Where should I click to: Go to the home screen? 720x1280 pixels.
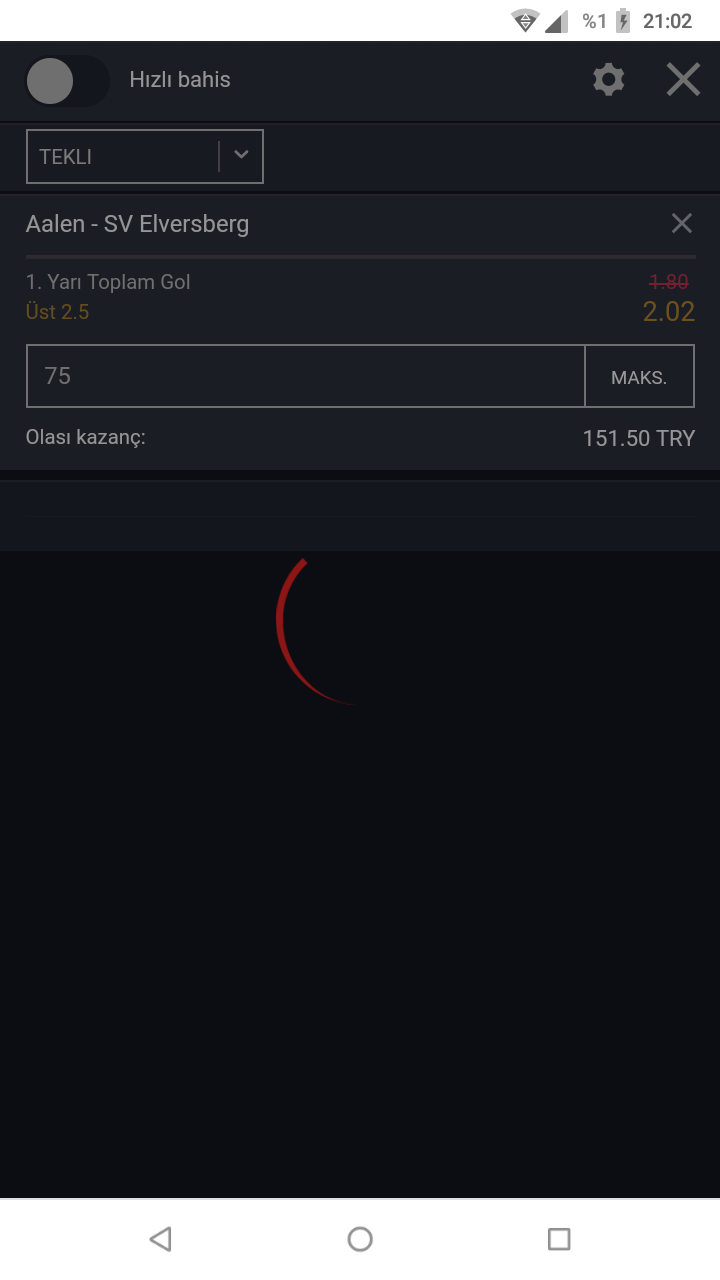(360, 1239)
